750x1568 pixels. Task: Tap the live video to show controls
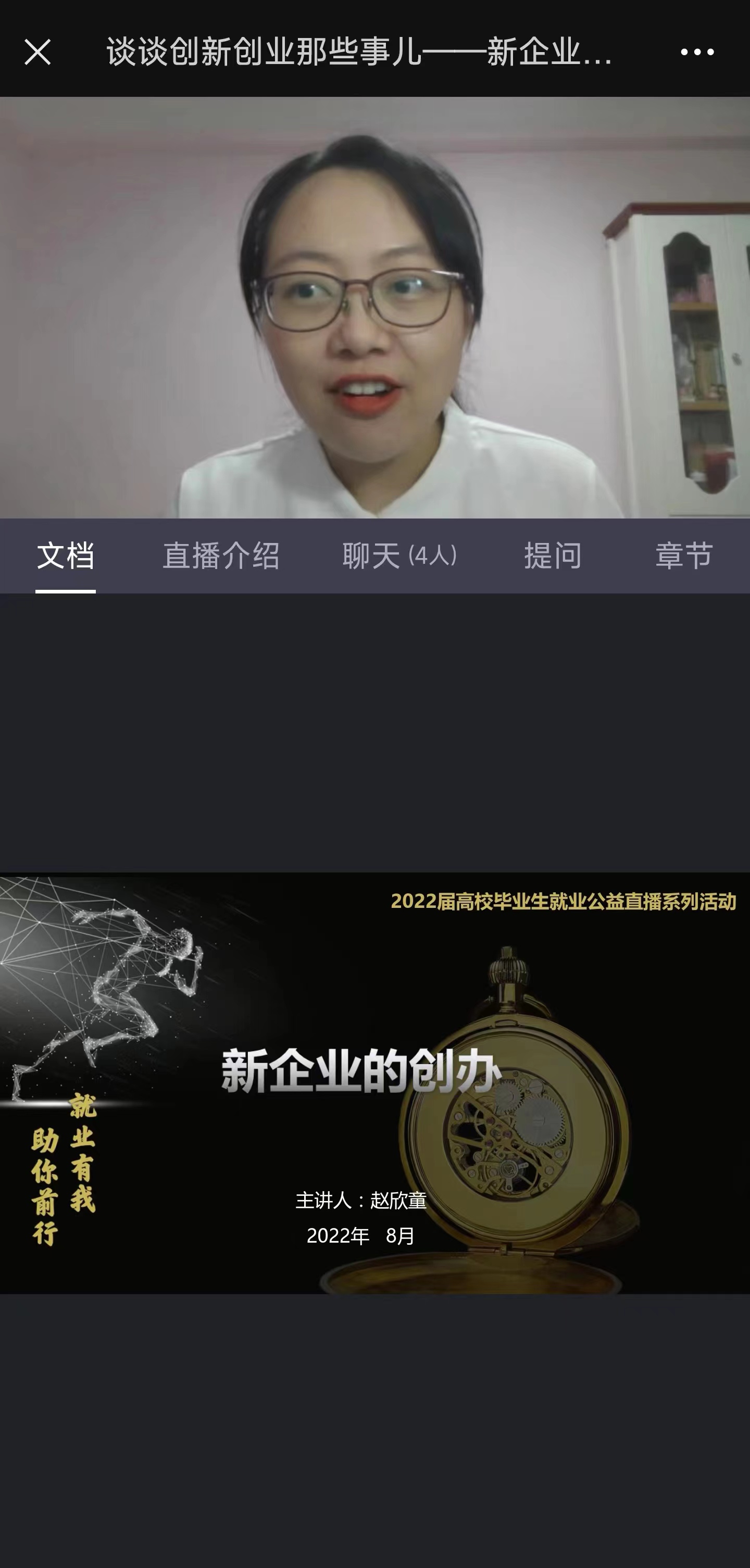pyautogui.click(x=375, y=307)
